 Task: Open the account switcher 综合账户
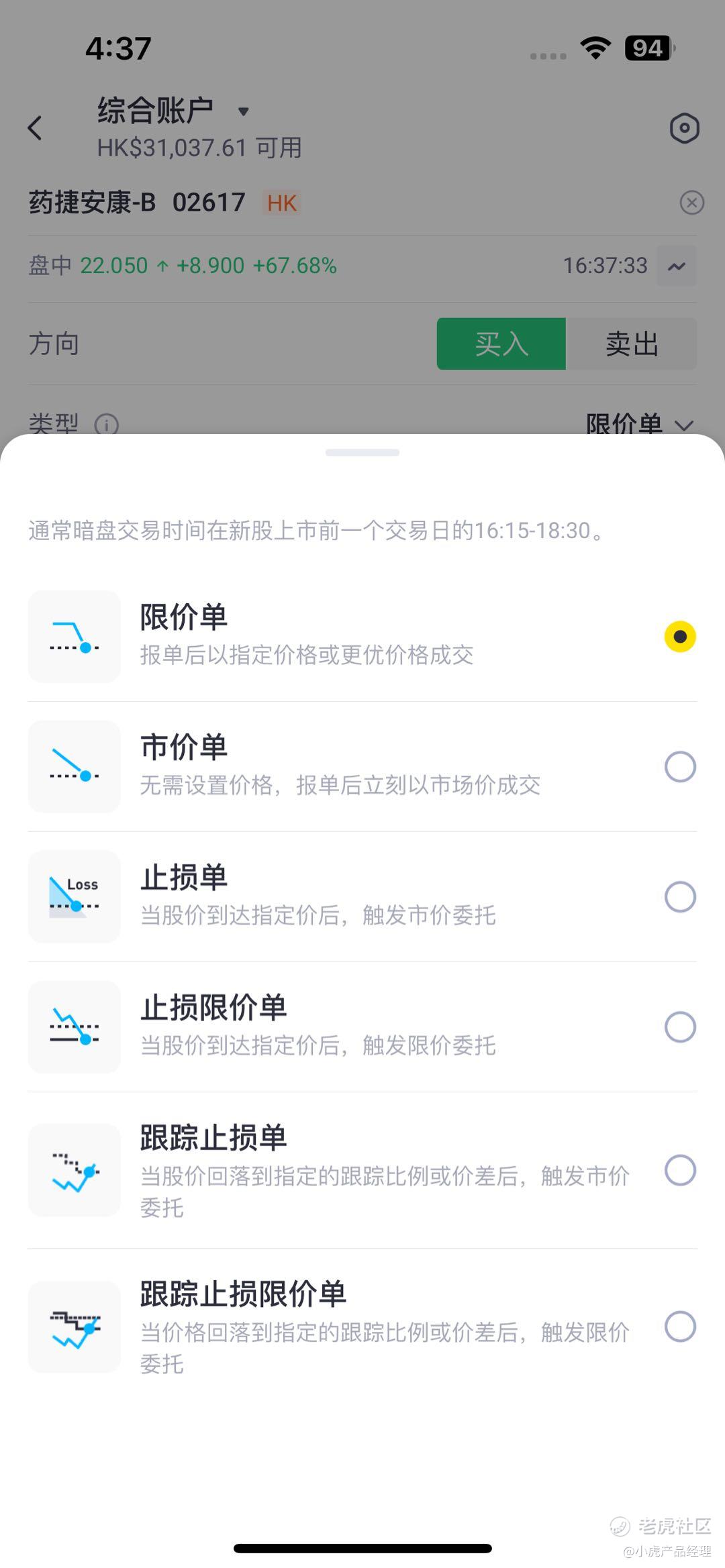point(173,111)
